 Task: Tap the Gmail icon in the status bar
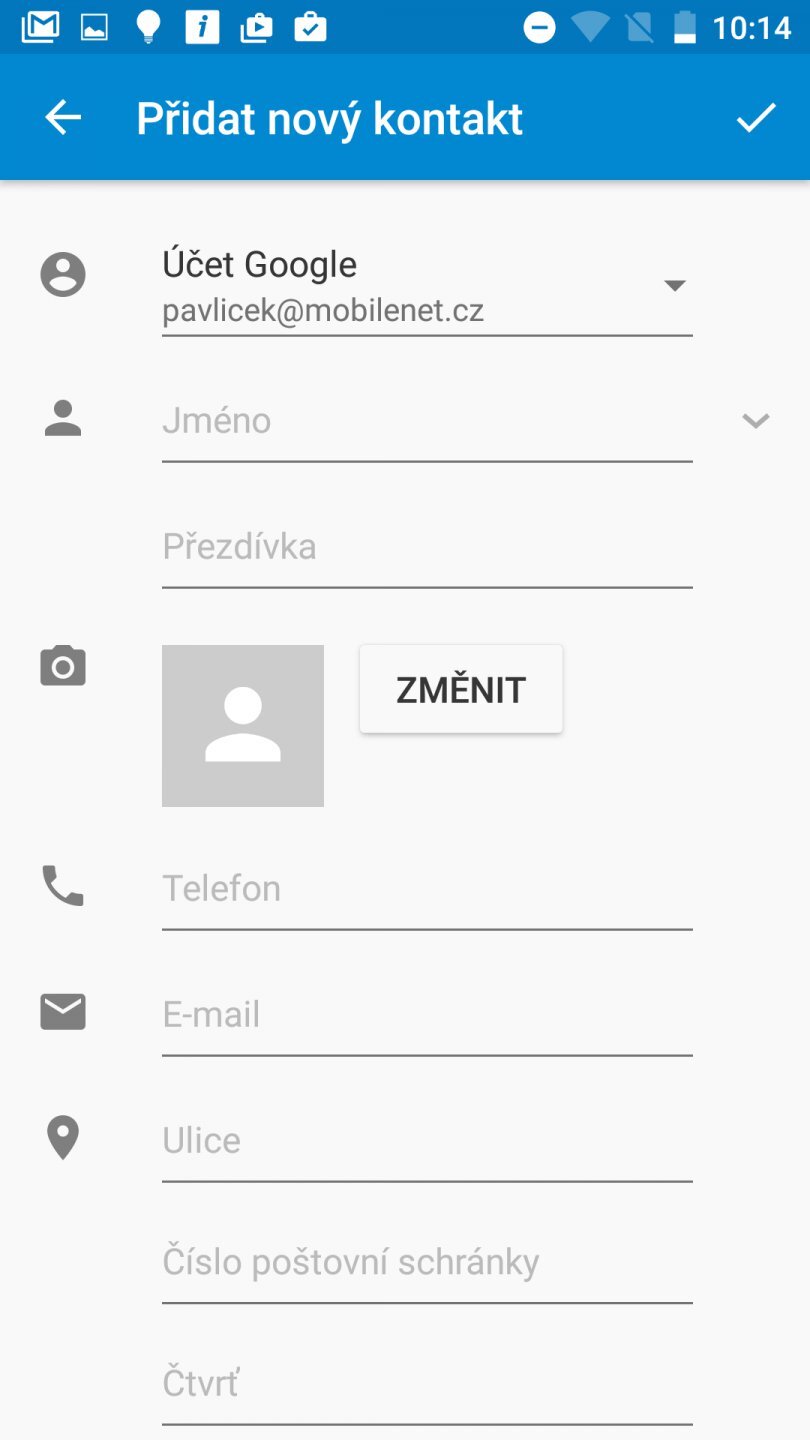pos(40,27)
